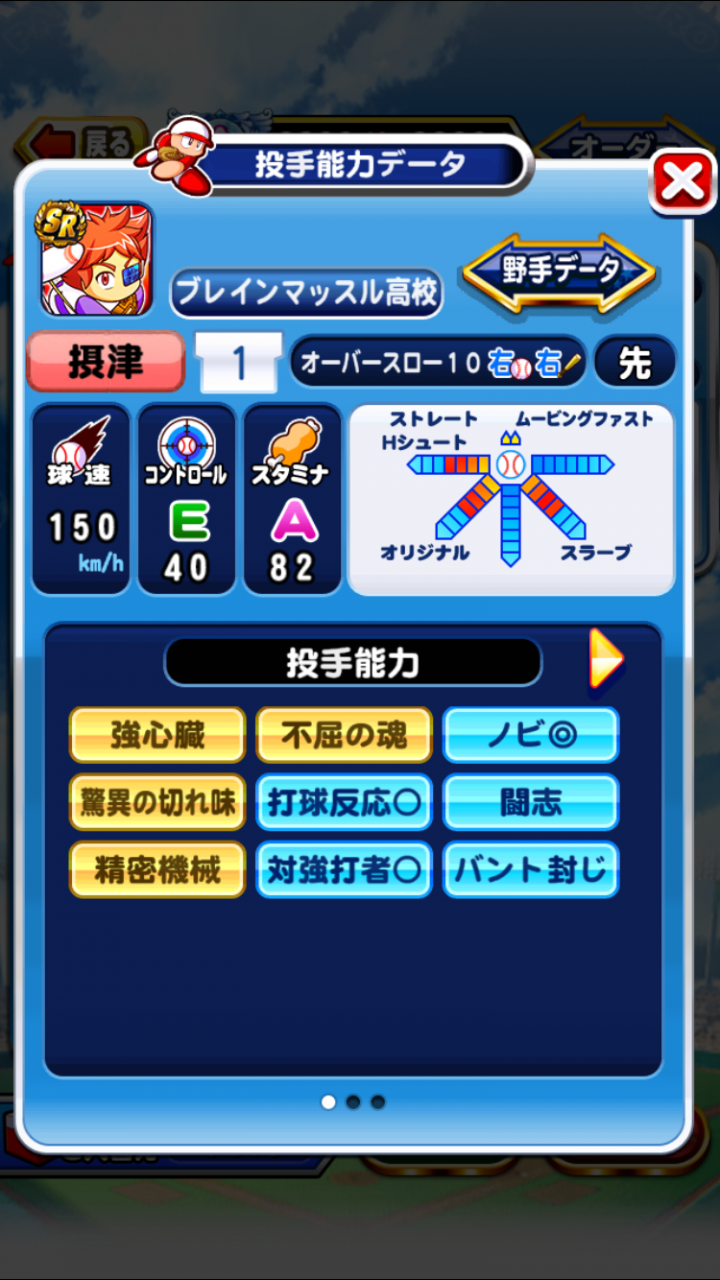Viewport: 720px width, 1280px height.
Task: Open the SR player portrait
Action: tap(96, 259)
